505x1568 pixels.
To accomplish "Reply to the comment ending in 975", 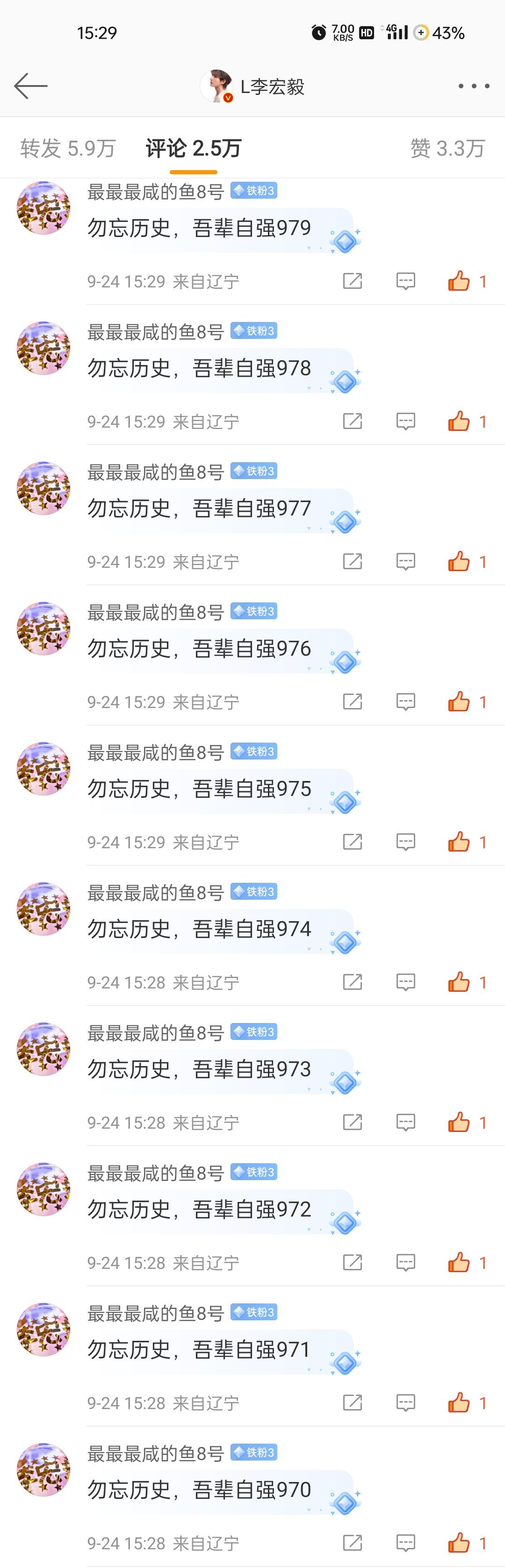I will click(406, 842).
